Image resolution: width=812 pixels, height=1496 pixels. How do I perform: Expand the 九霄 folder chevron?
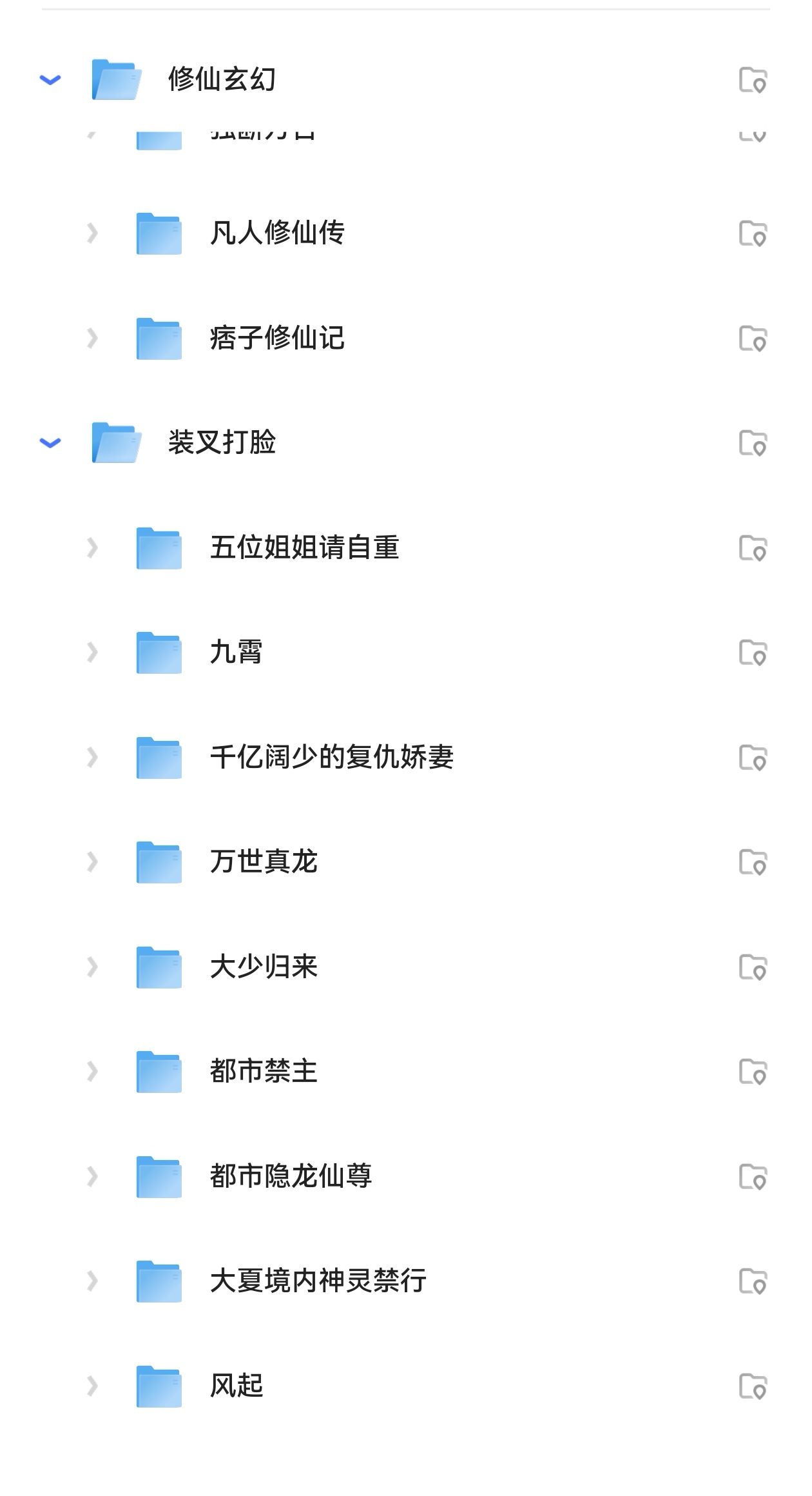point(92,653)
